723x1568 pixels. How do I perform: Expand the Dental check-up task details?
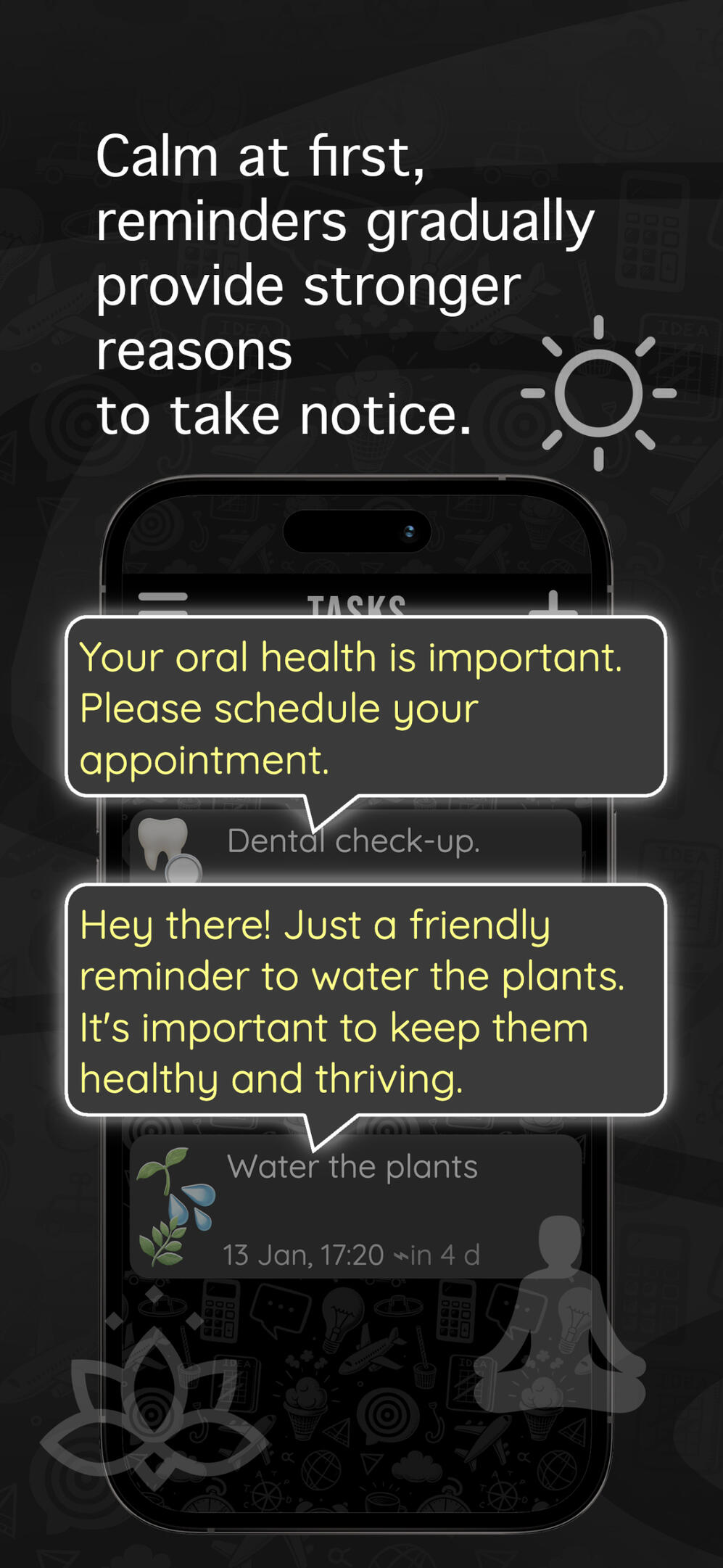[354, 841]
